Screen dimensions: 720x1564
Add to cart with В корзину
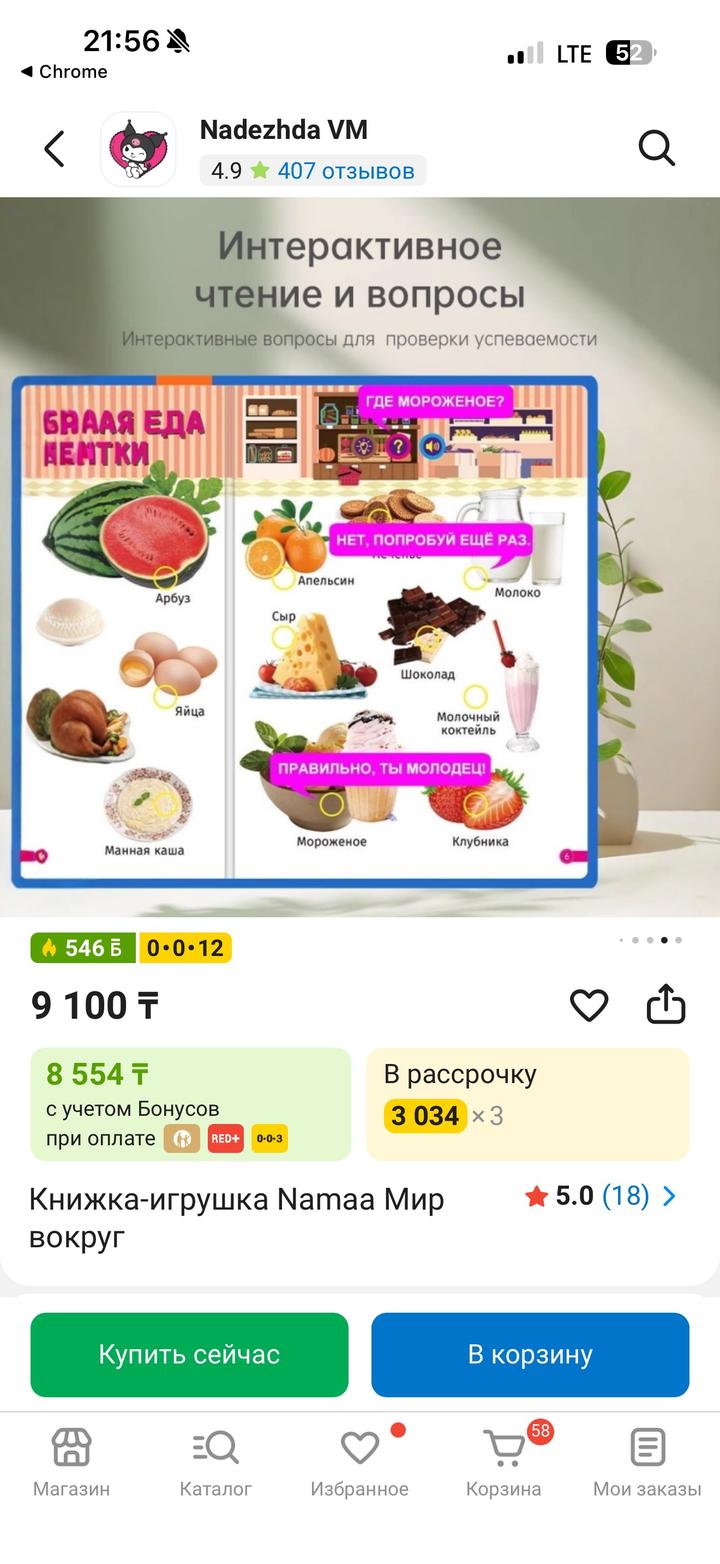530,1355
